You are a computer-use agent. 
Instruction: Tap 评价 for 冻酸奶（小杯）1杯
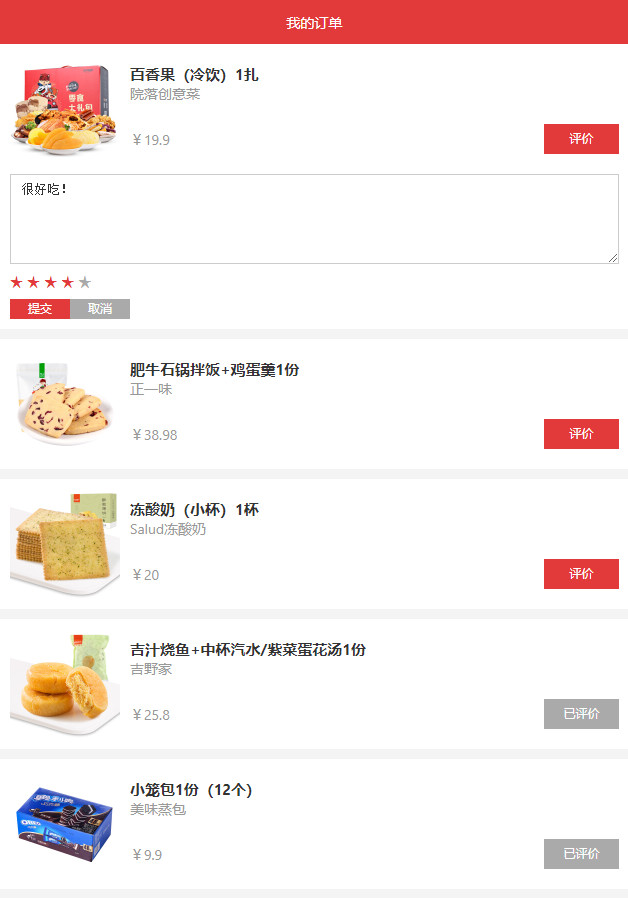pyautogui.click(x=581, y=574)
